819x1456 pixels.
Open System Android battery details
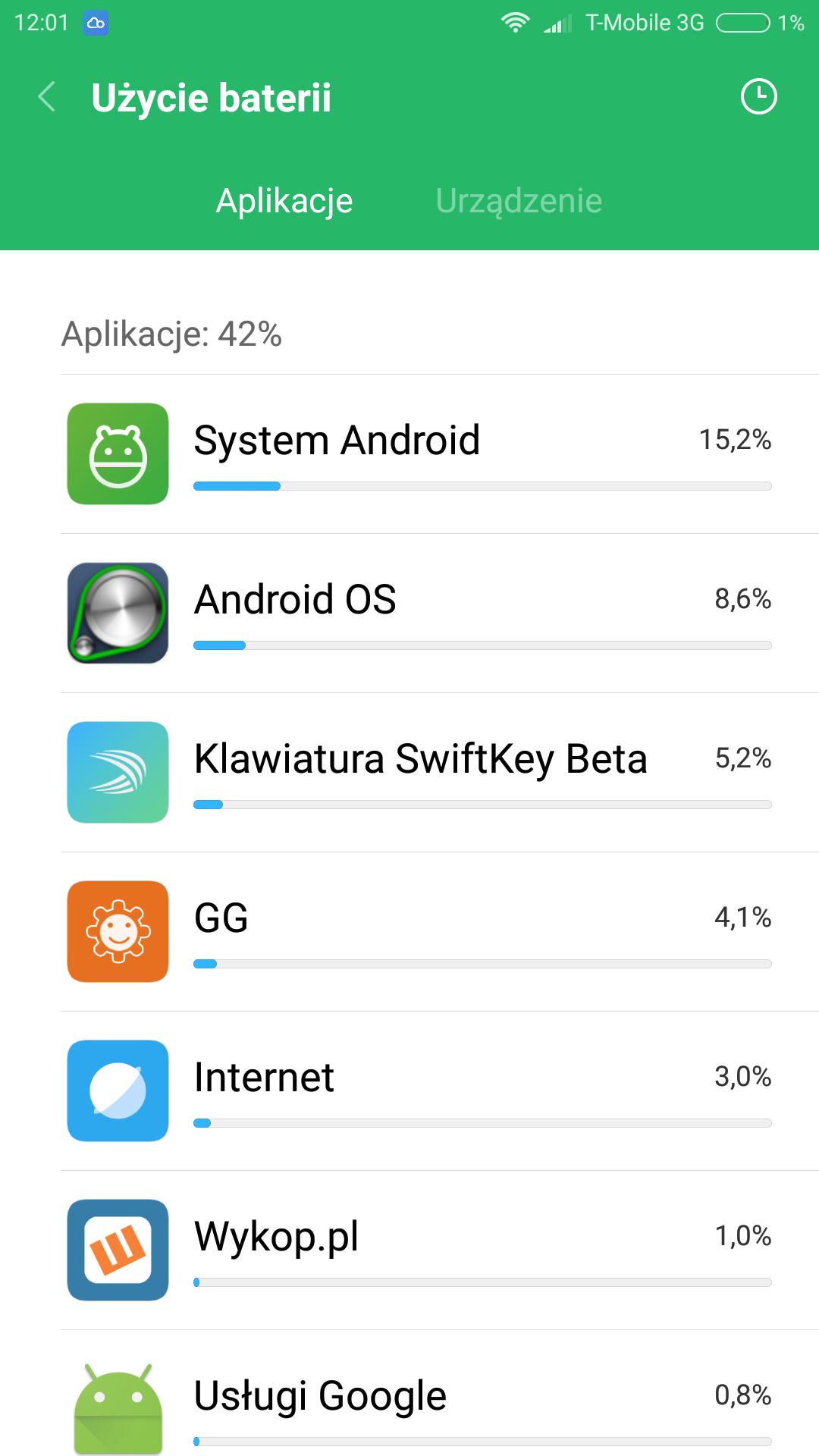440,454
